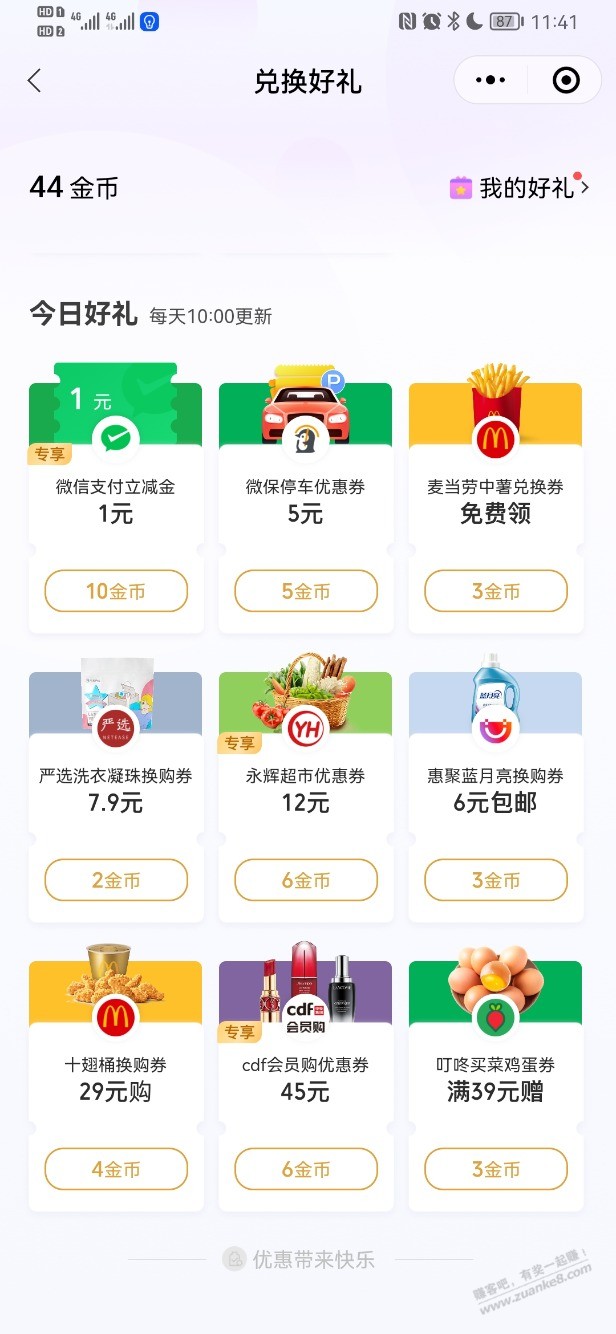The width and height of the screenshot is (616, 1334).
Task: Redeem cdf会员购优惠券 for 6金币
Action: [x=306, y=1169]
